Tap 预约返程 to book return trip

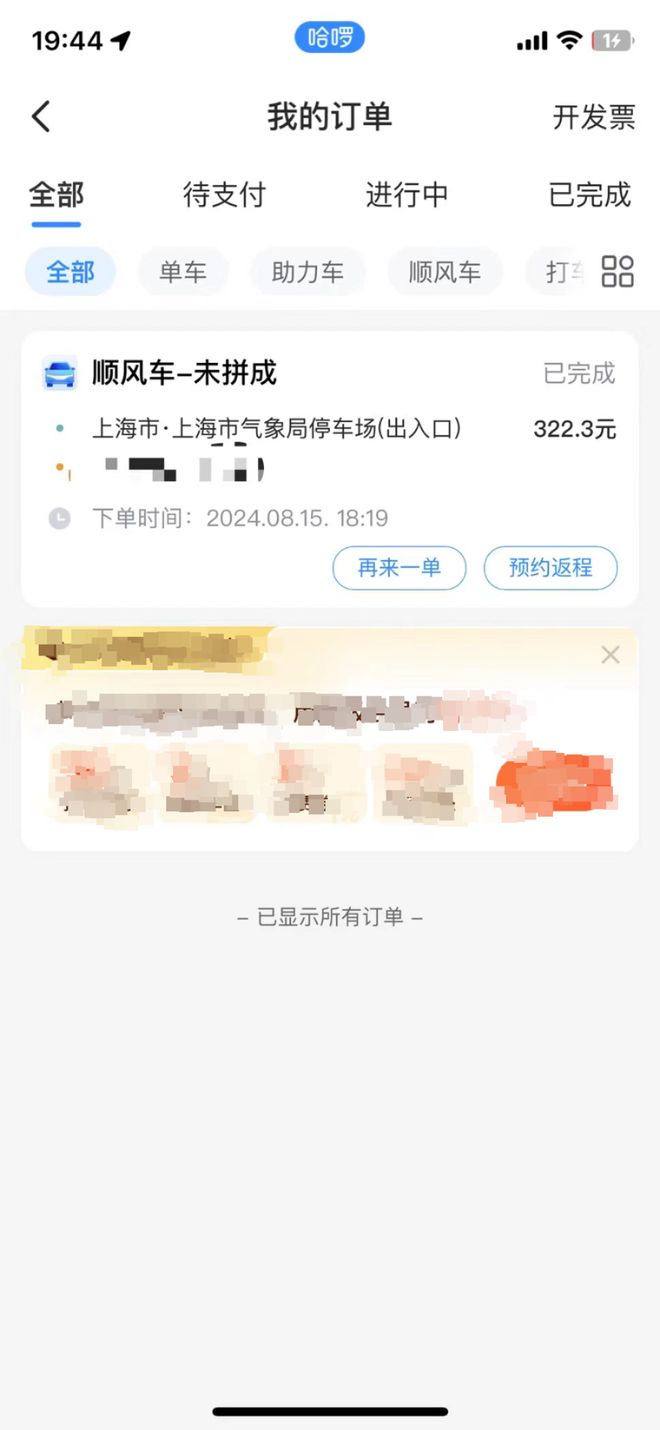(550, 568)
